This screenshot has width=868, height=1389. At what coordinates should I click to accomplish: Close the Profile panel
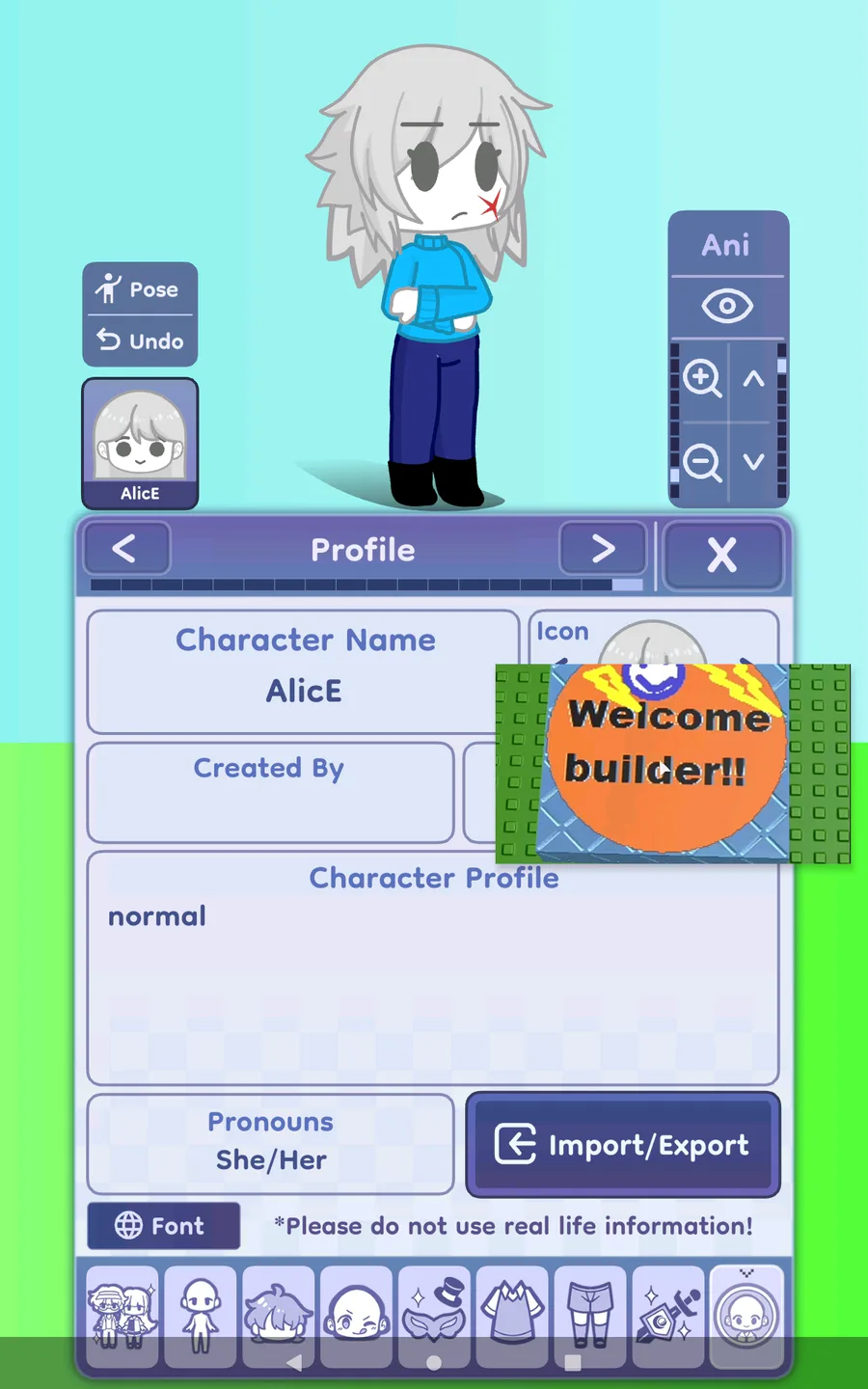[x=722, y=555]
